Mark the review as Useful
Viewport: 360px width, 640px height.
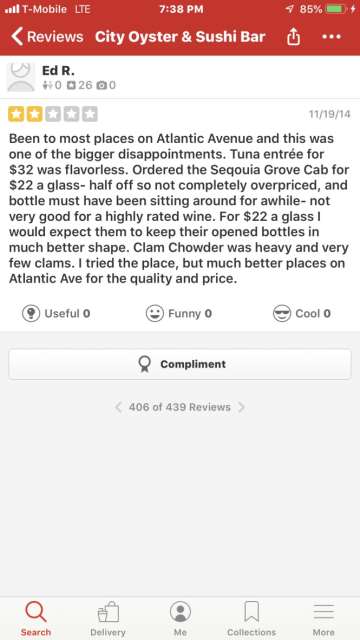click(56, 313)
